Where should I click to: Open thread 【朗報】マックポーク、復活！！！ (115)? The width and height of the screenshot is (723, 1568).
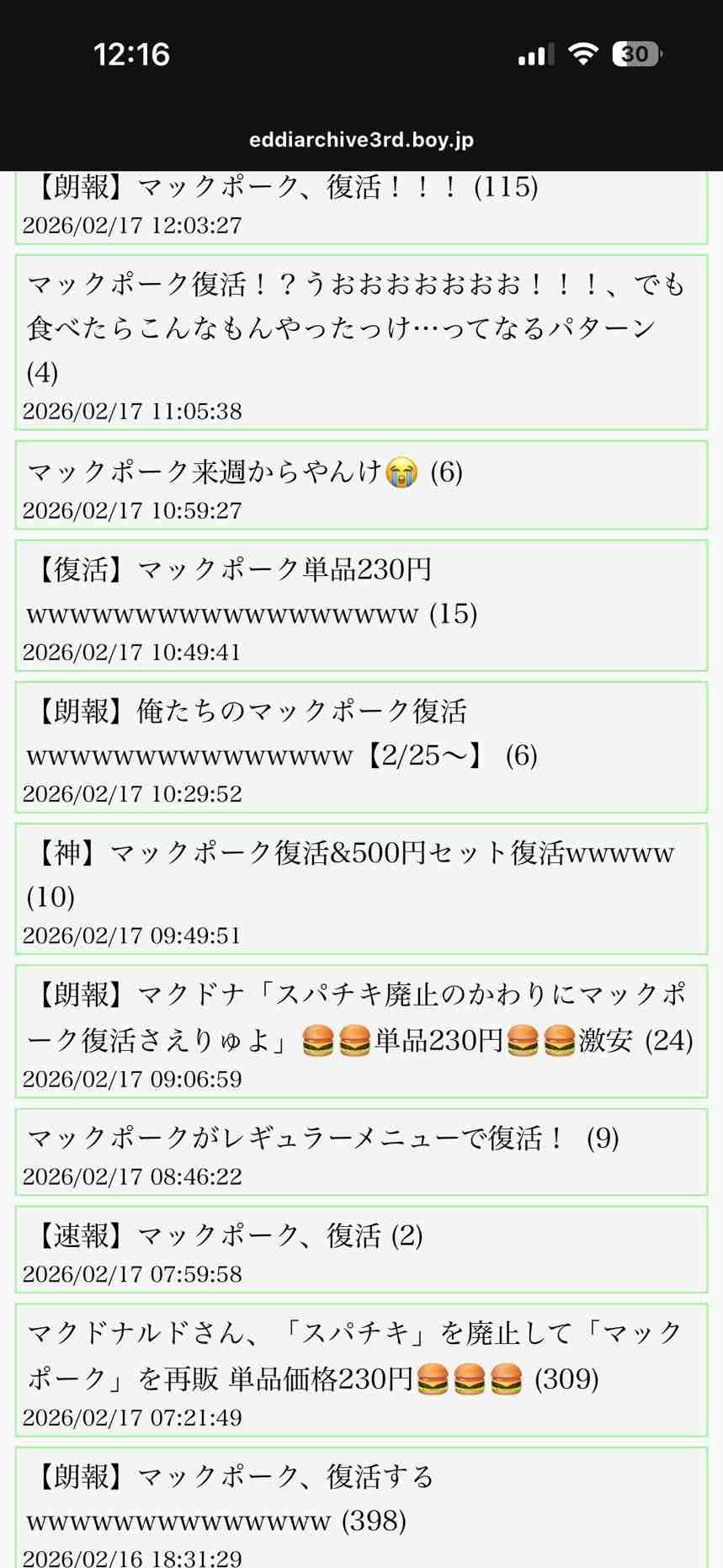283,187
